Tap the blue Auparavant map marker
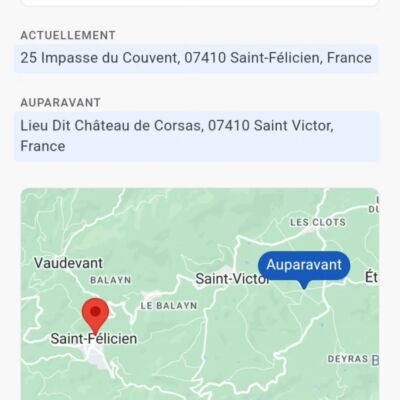The width and height of the screenshot is (400, 400). click(304, 269)
